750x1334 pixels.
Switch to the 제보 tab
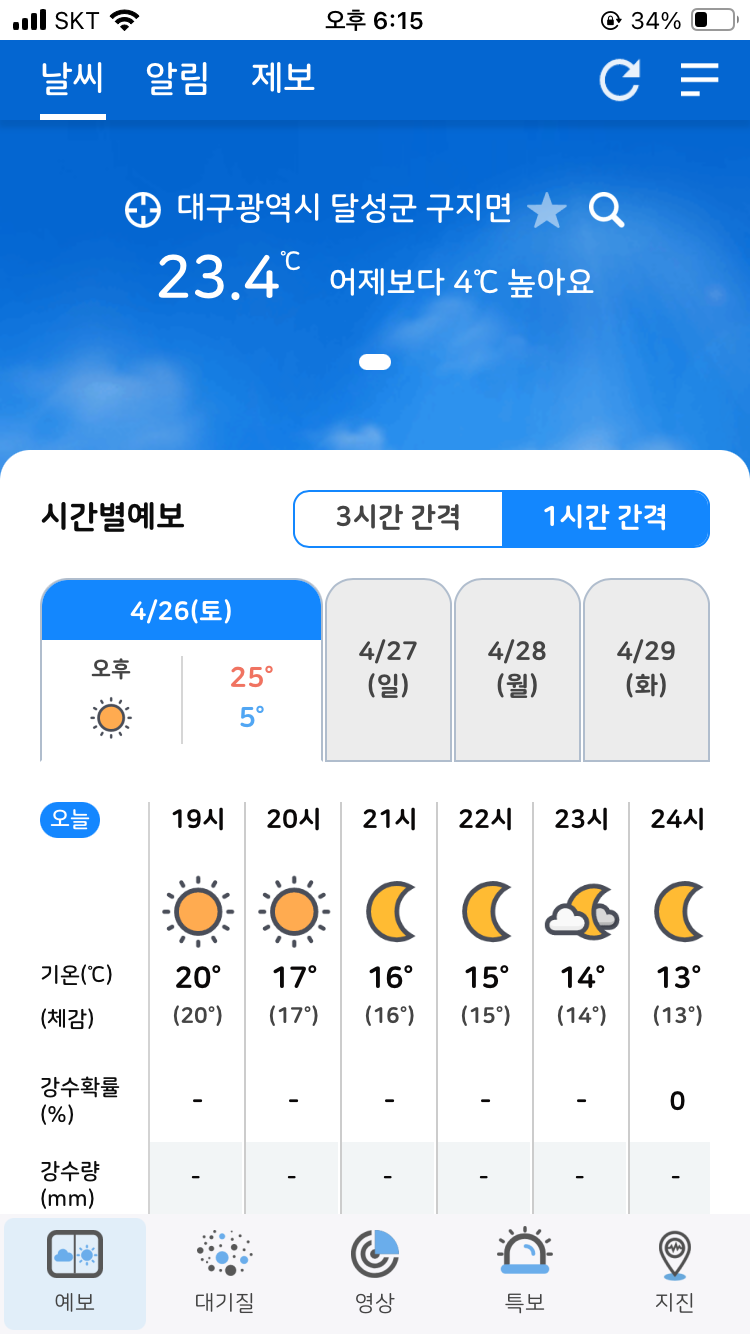click(283, 78)
